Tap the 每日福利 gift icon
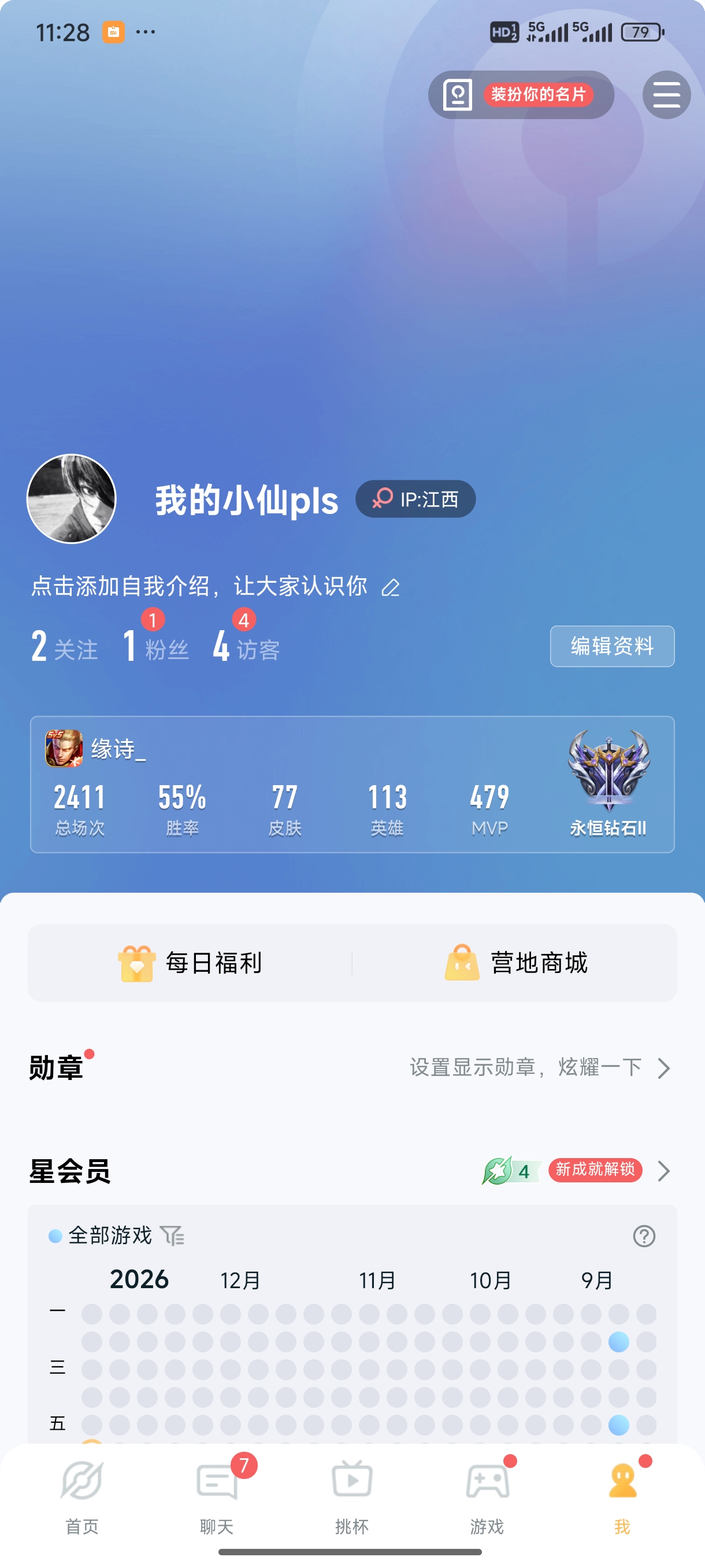 tap(137, 962)
